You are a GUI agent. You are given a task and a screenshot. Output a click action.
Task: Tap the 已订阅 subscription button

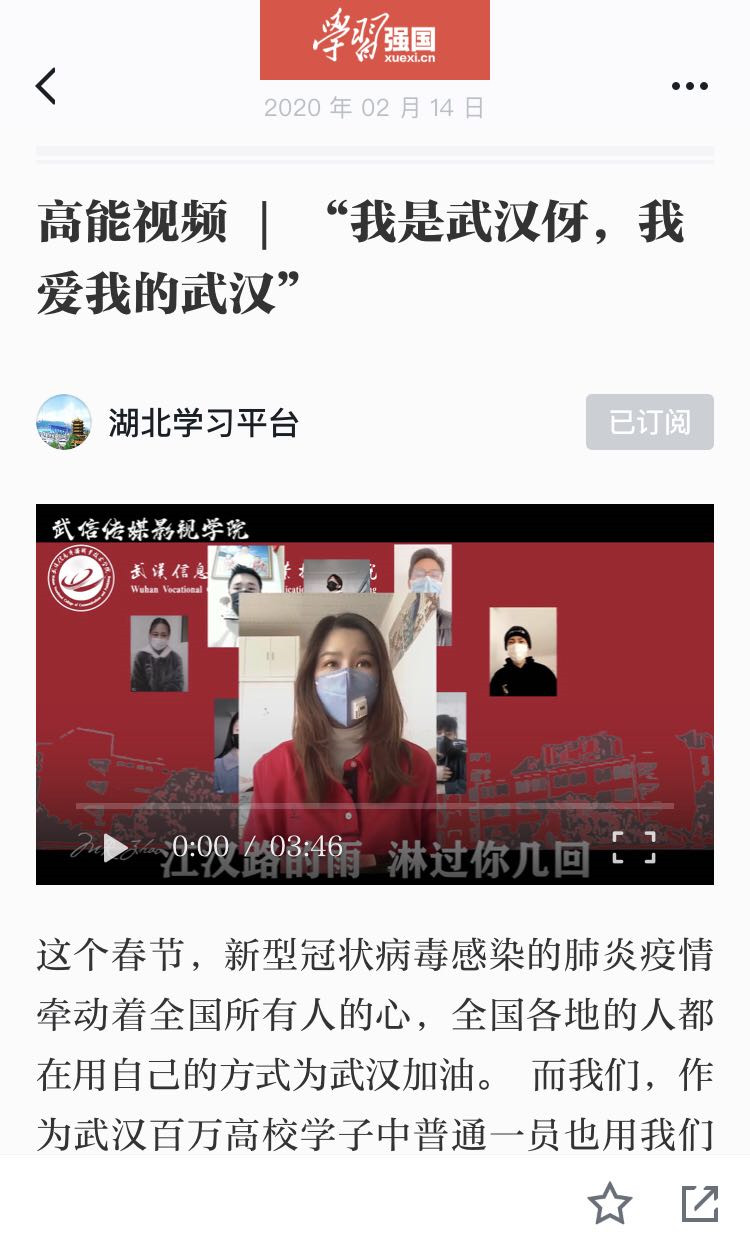point(649,422)
